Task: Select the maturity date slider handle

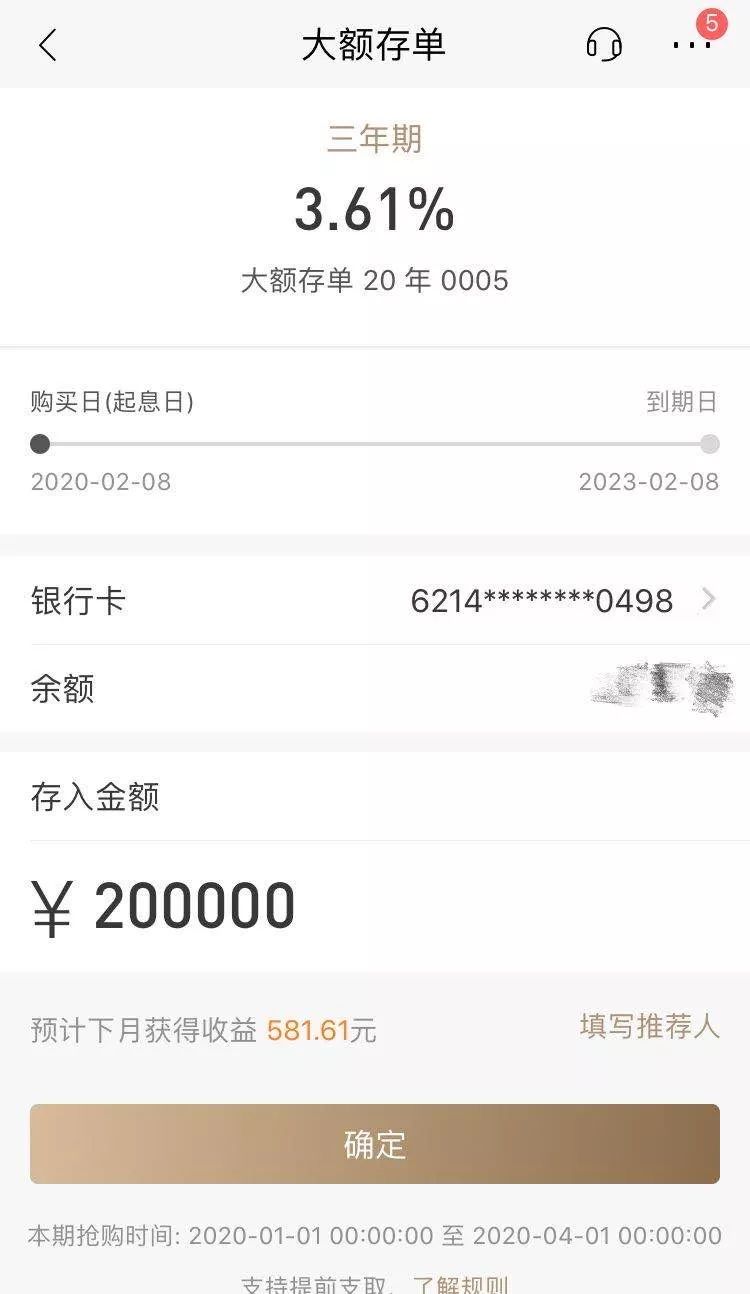Action: tap(711, 443)
